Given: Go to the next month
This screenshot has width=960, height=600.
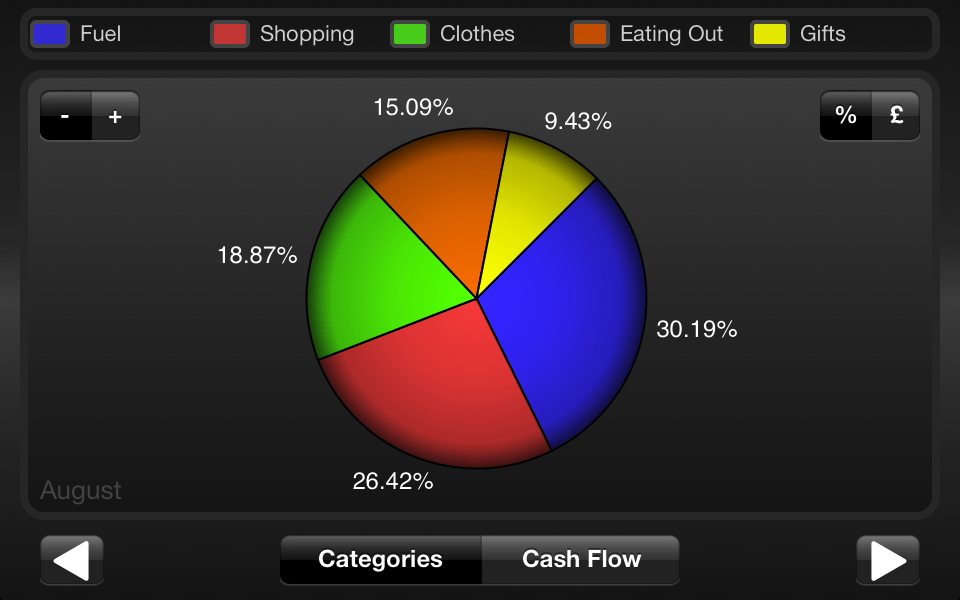Looking at the screenshot, I should 887,560.
